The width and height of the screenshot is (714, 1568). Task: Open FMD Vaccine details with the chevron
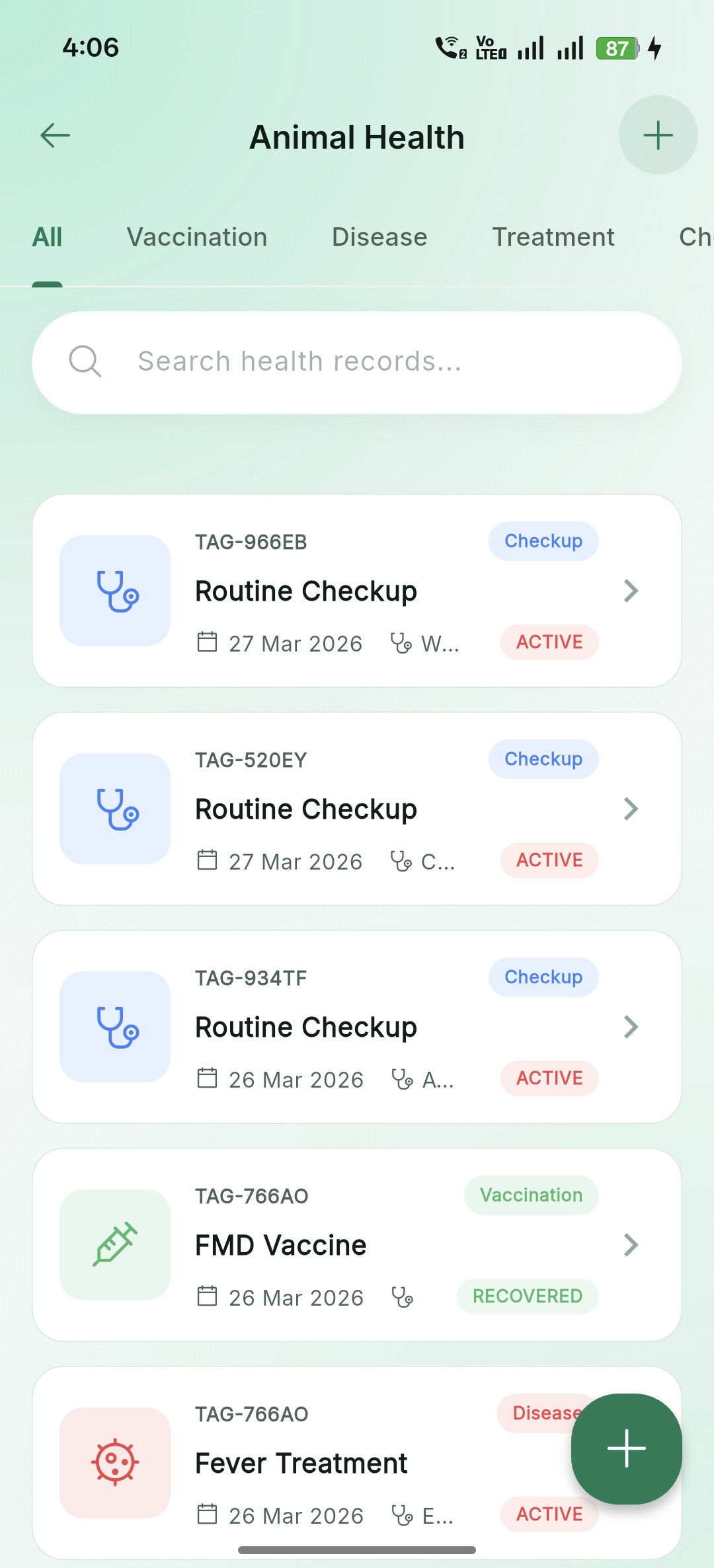click(631, 1244)
